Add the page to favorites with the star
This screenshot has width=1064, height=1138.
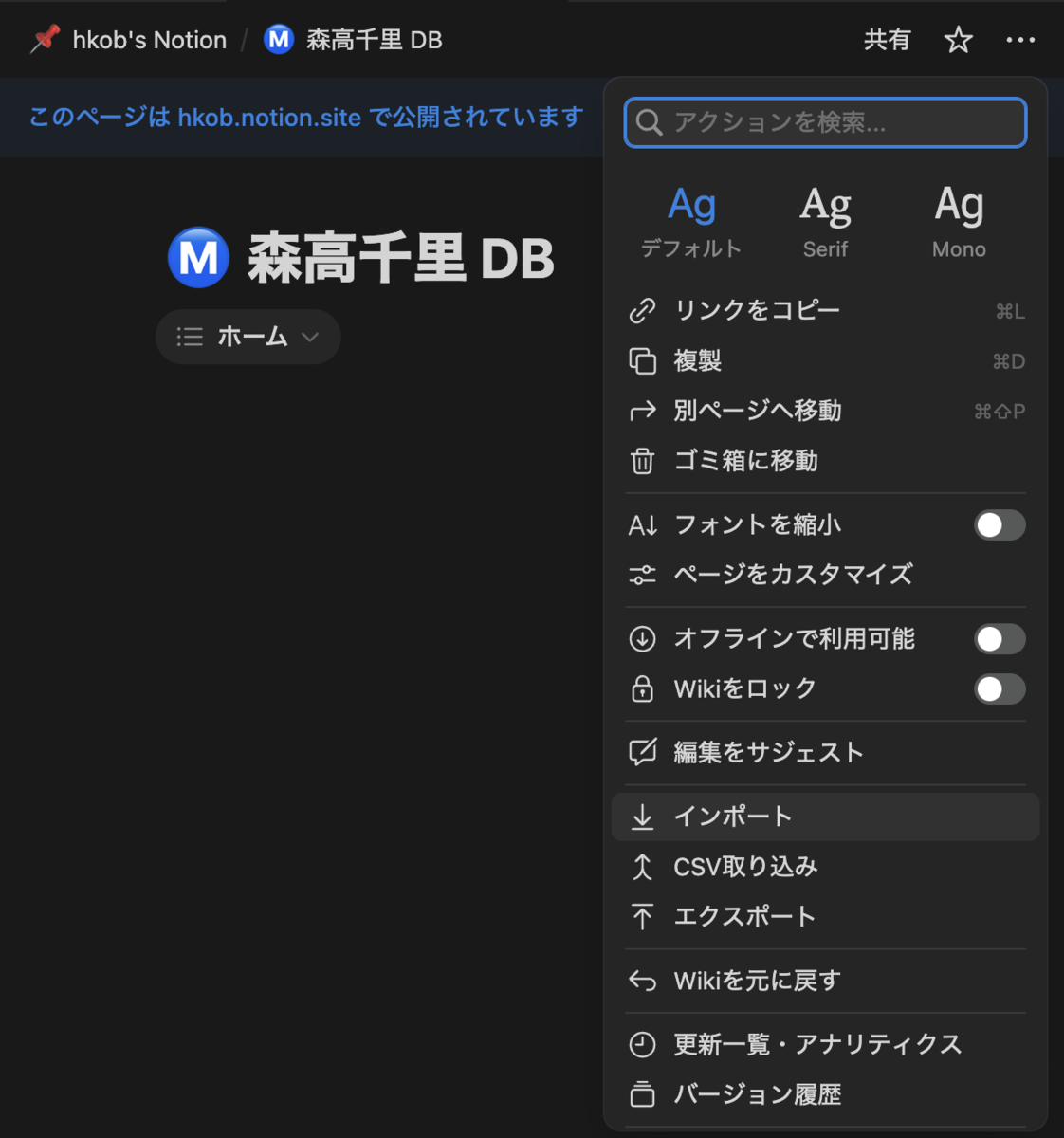click(959, 40)
